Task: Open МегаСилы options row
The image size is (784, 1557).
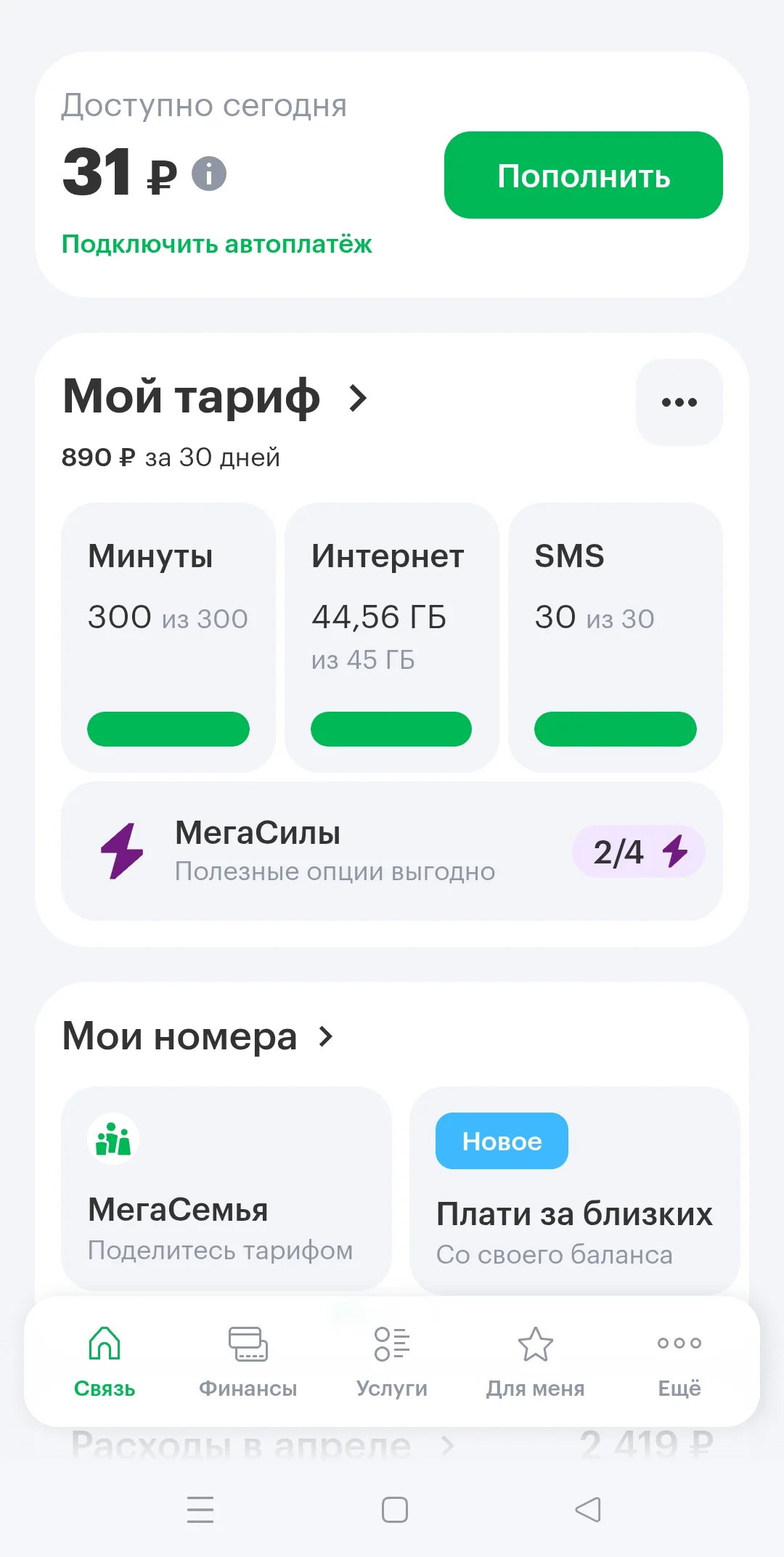Action: (x=391, y=851)
